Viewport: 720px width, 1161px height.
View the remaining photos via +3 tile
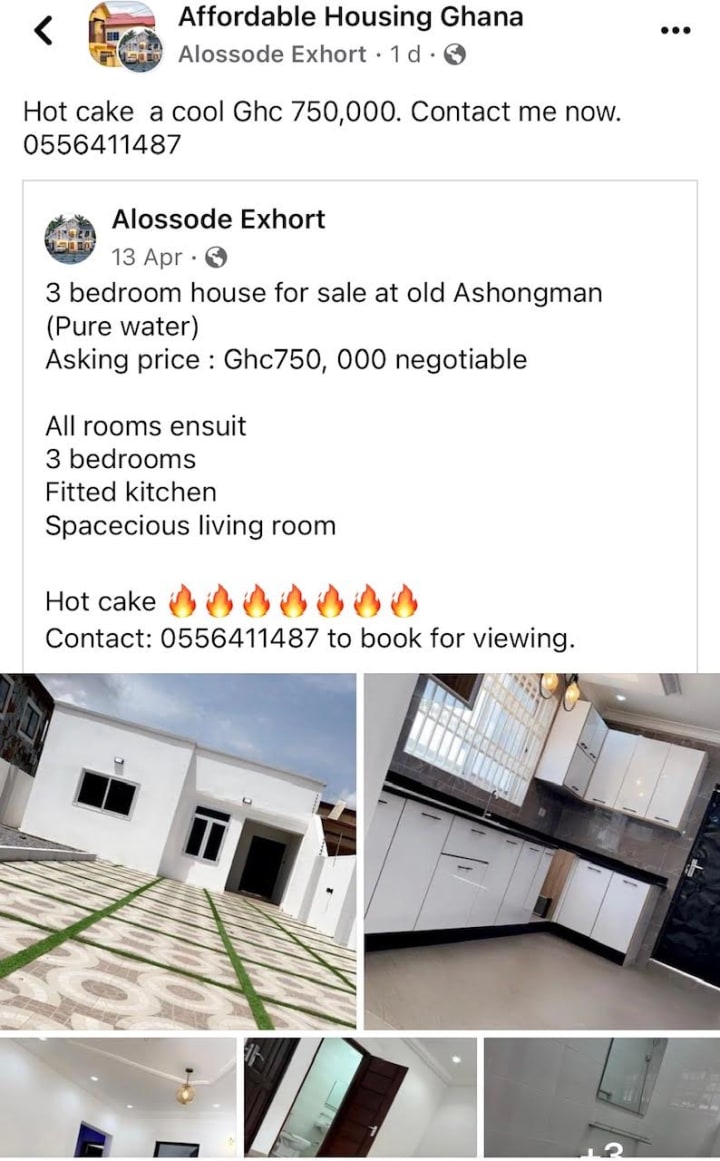click(x=601, y=1097)
